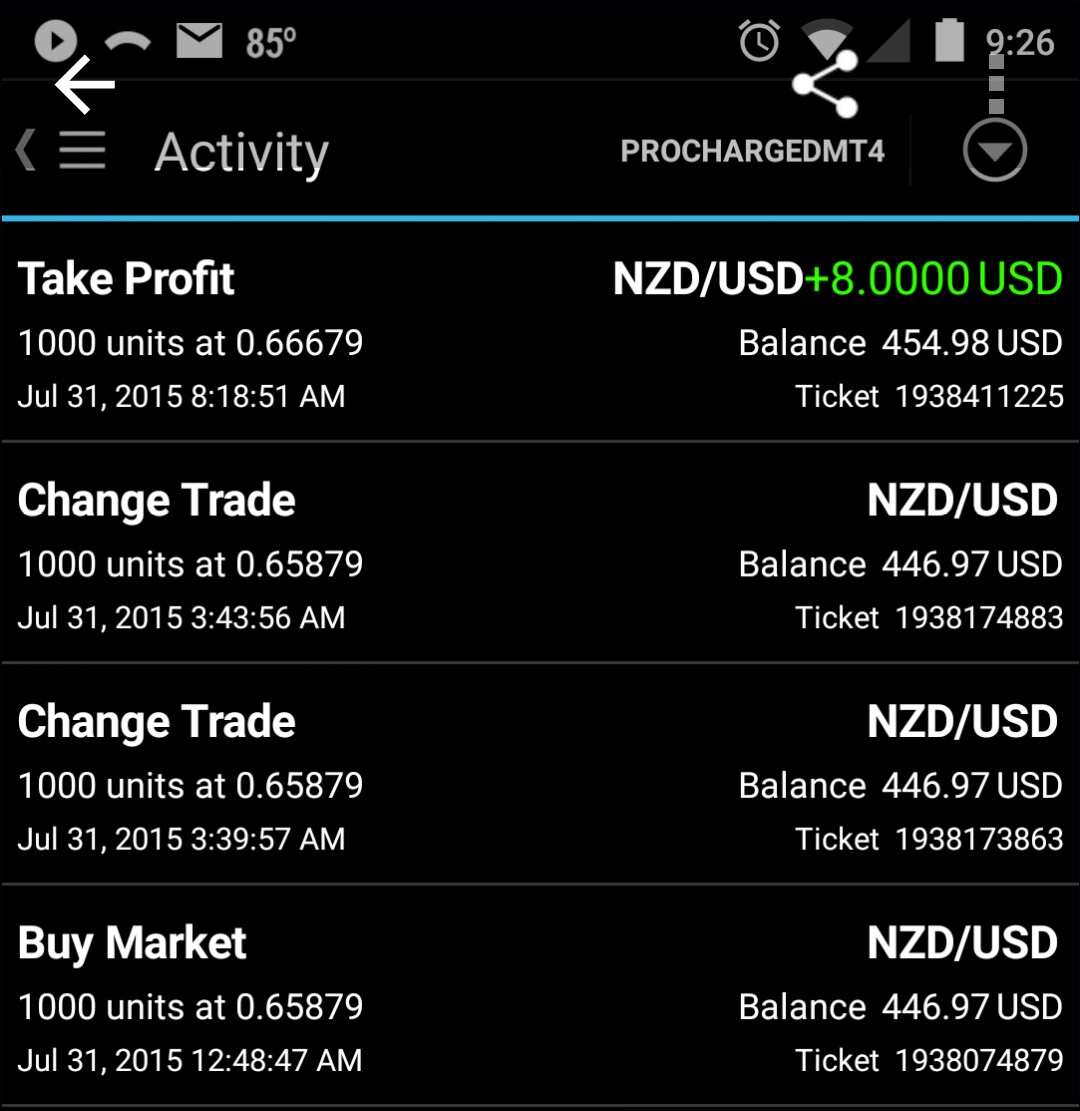Expand the PROCHARGEDMT4 account dropdown

pyautogui.click(x=994, y=151)
